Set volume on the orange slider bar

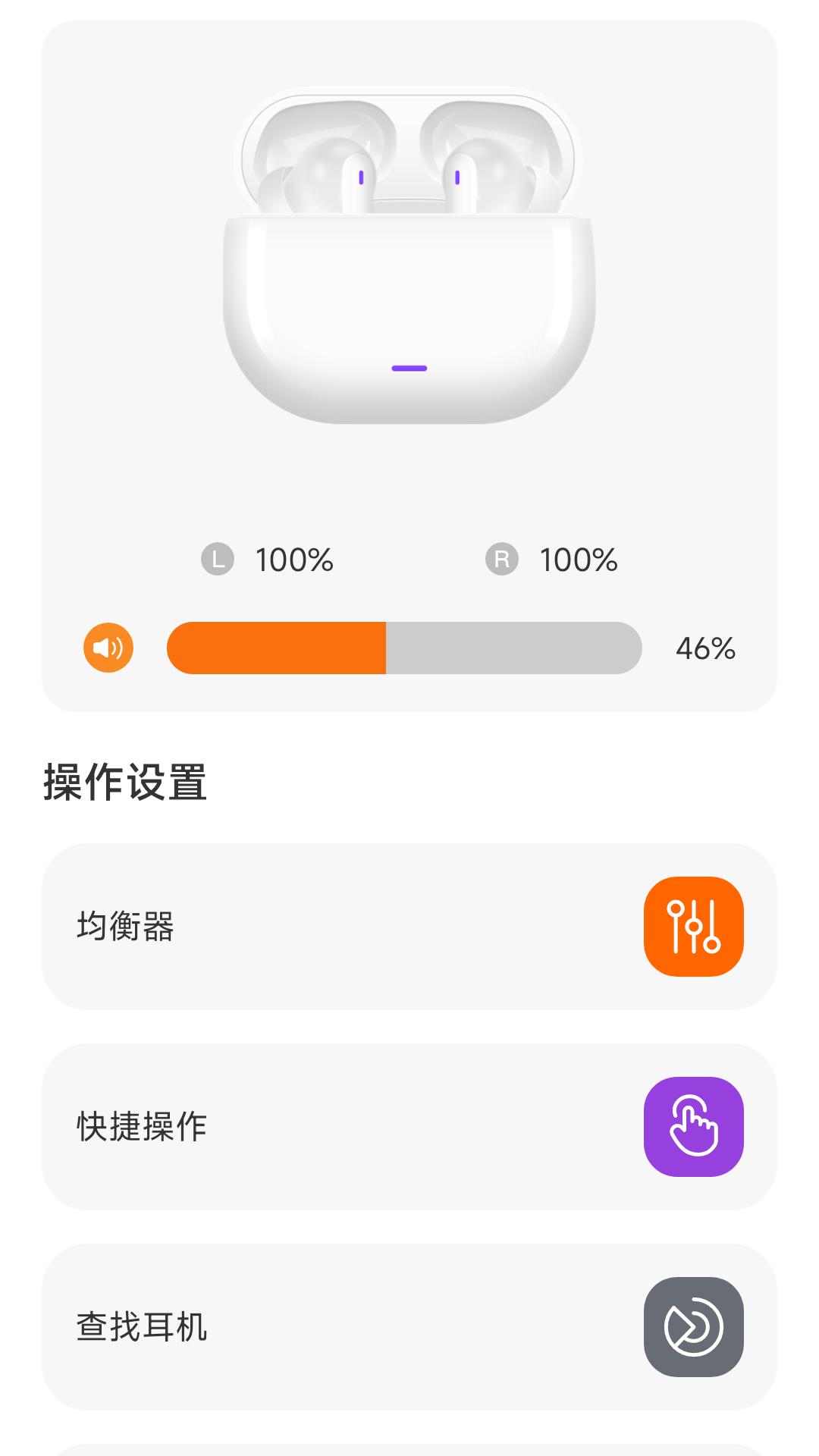pos(404,648)
